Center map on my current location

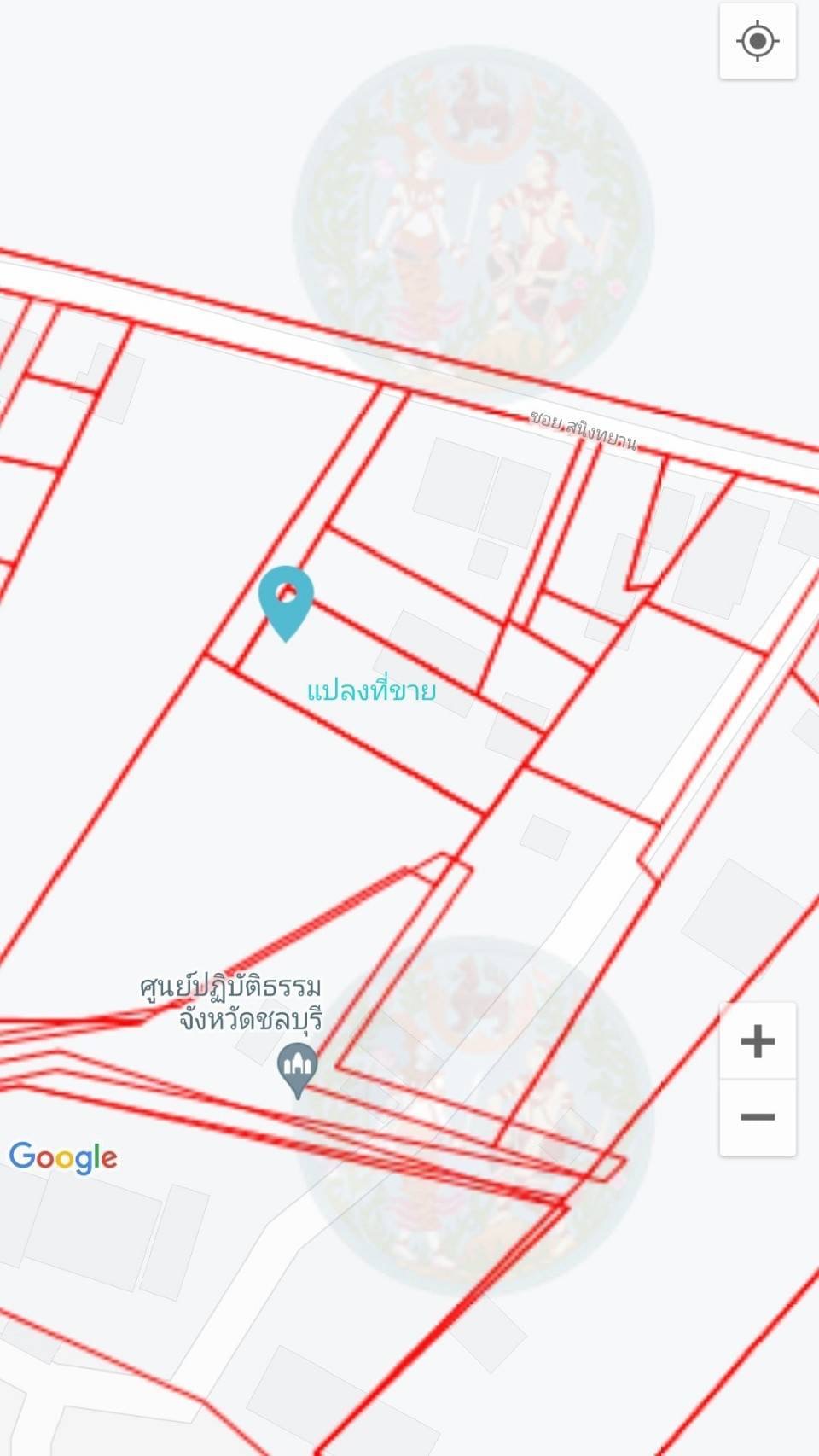tap(758, 41)
